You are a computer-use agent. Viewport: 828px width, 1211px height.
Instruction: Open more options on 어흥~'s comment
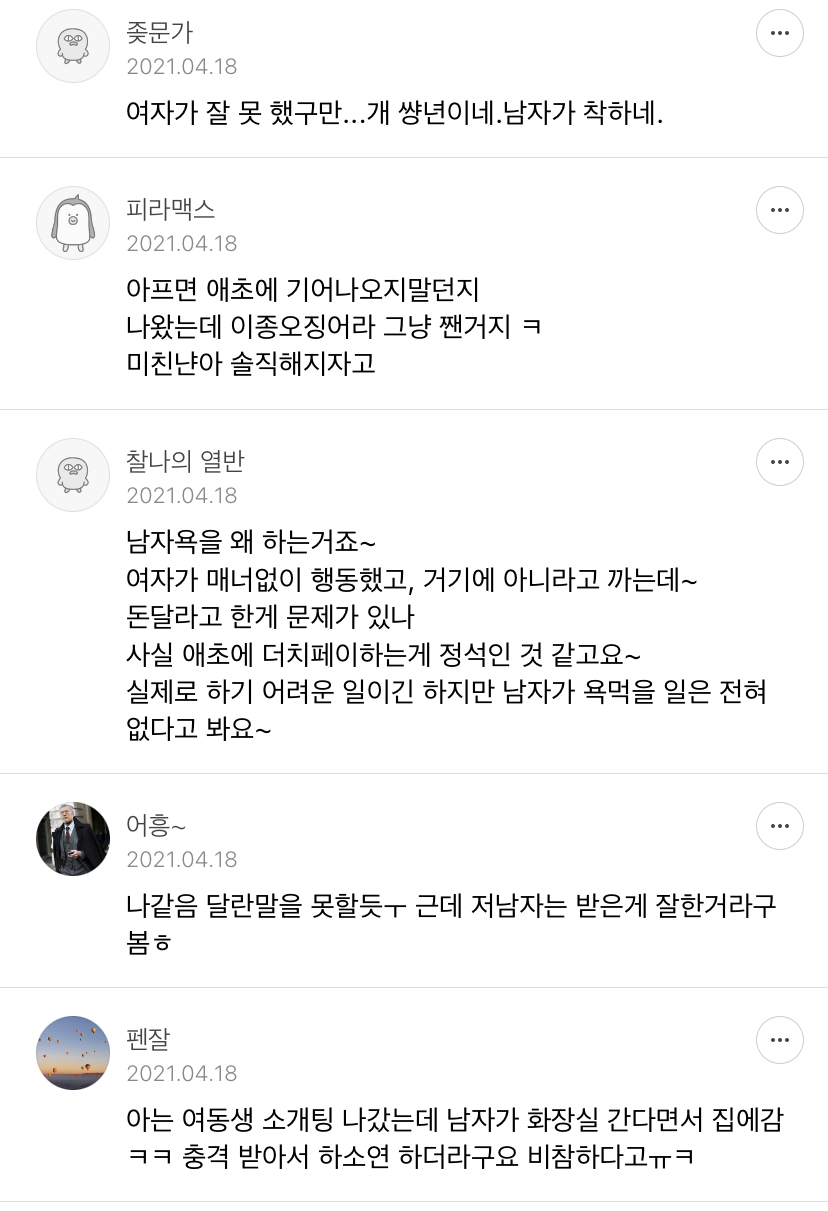coord(779,826)
